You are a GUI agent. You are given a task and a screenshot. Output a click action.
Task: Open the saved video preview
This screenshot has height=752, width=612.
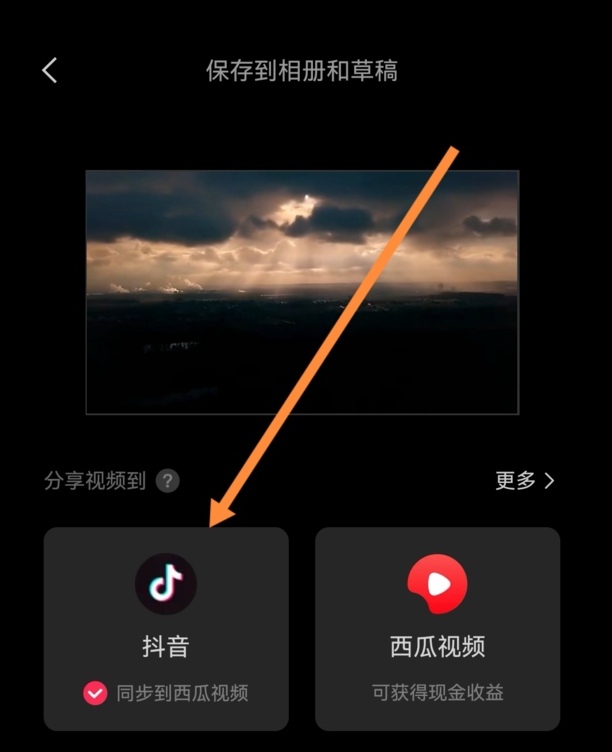coord(302,291)
